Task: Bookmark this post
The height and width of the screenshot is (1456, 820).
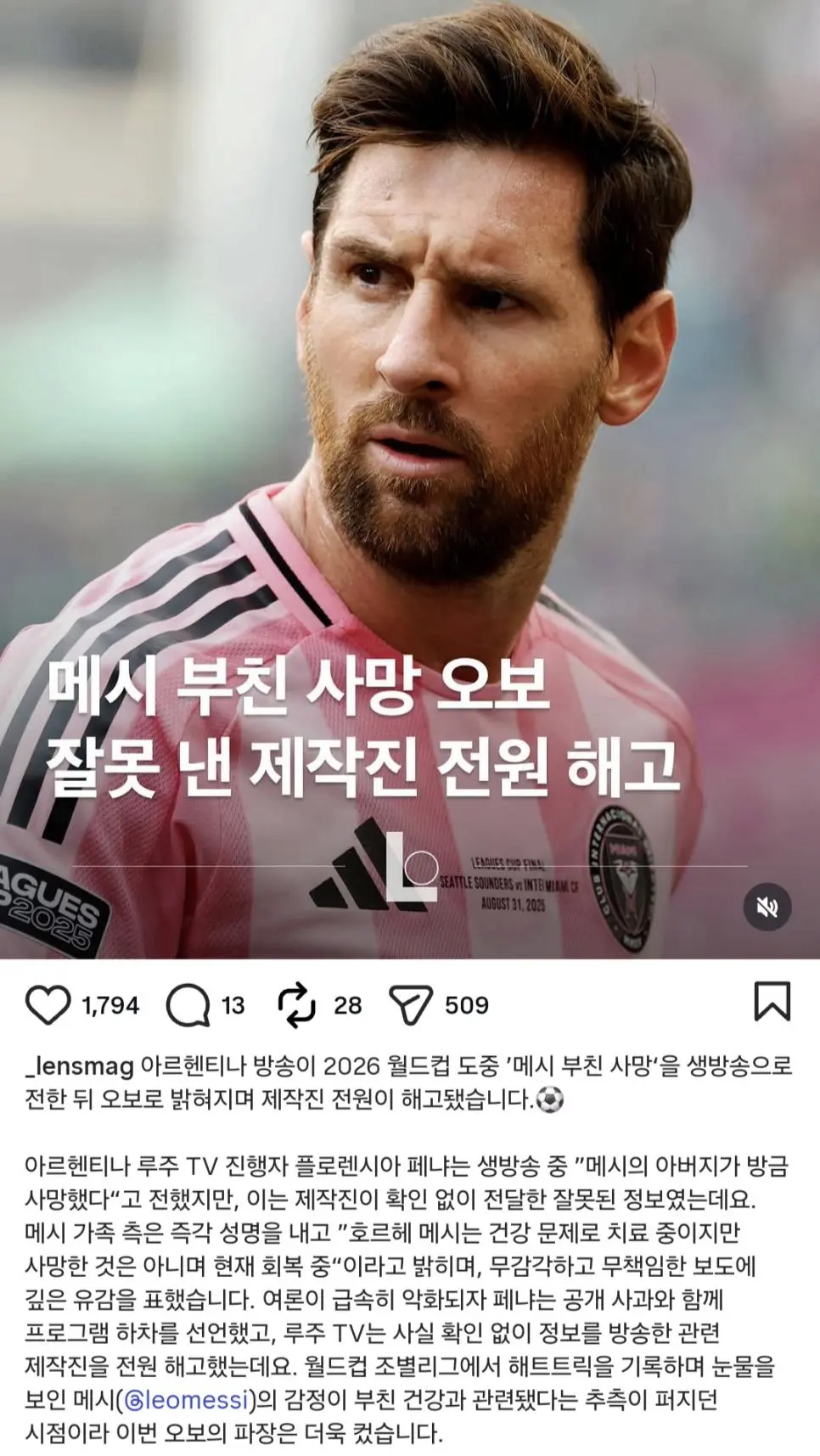Action: [772, 1001]
